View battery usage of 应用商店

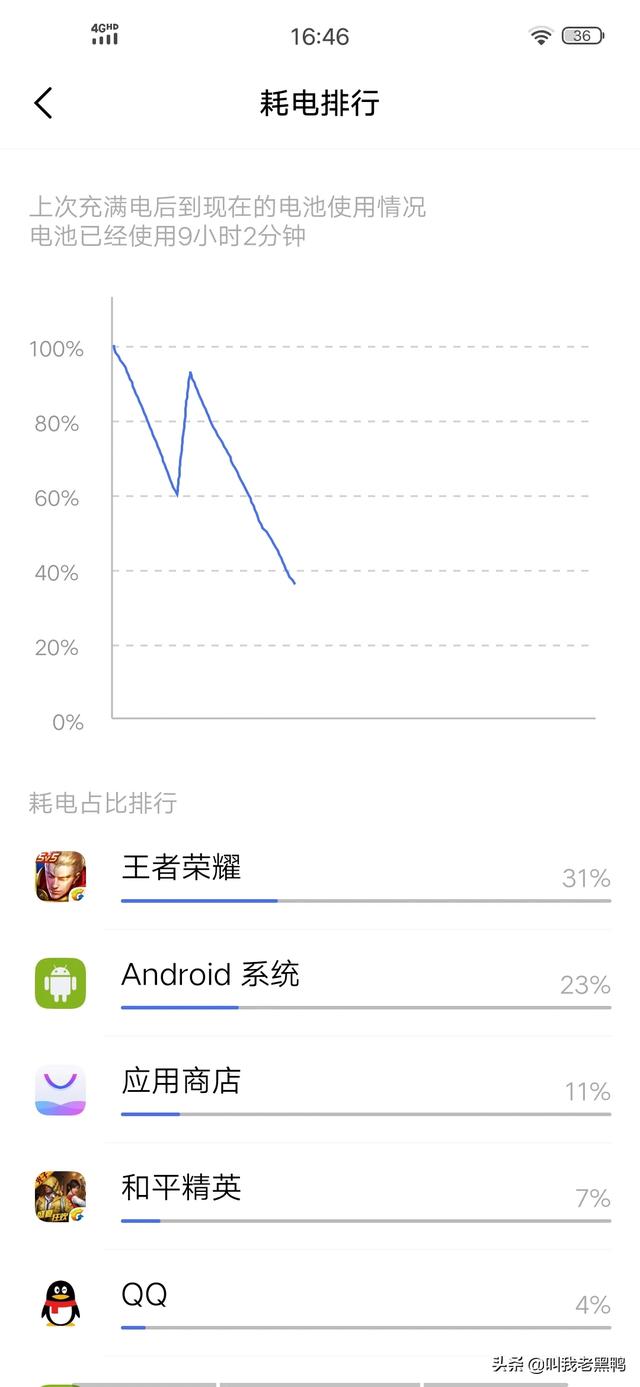pyautogui.click(x=320, y=1090)
